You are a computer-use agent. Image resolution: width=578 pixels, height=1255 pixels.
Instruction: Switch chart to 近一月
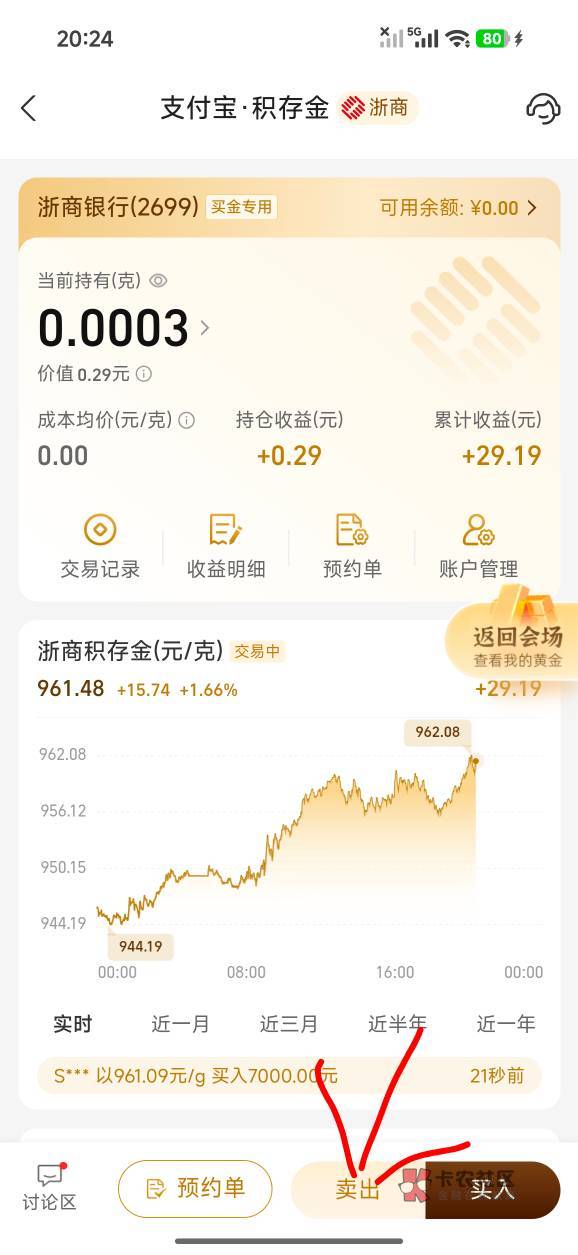click(x=181, y=1023)
